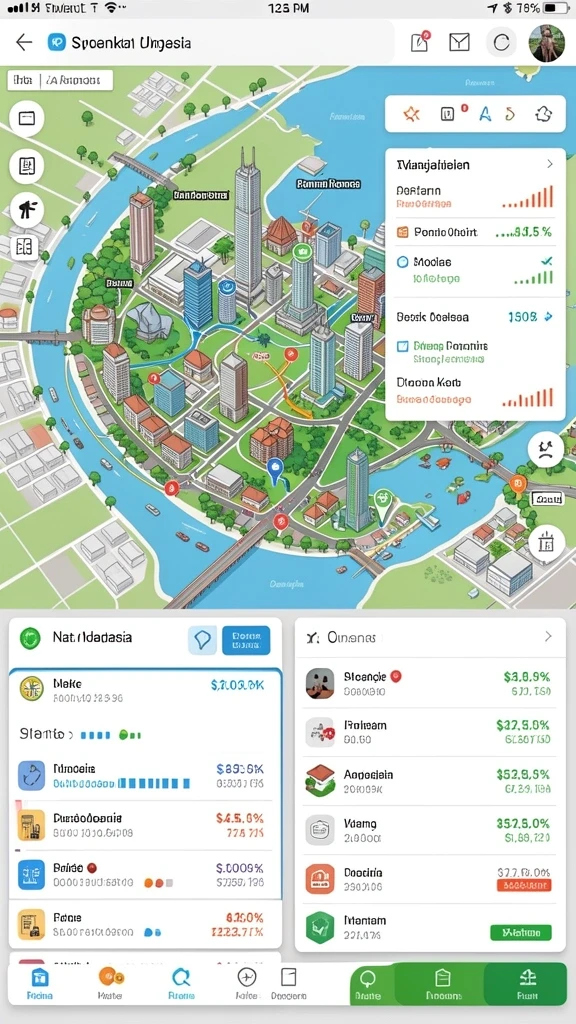Screen dimensions: 576x1024
Task: Tap the blue filled button beside Nat card
Action: pyautogui.click(x=246, y=640)
